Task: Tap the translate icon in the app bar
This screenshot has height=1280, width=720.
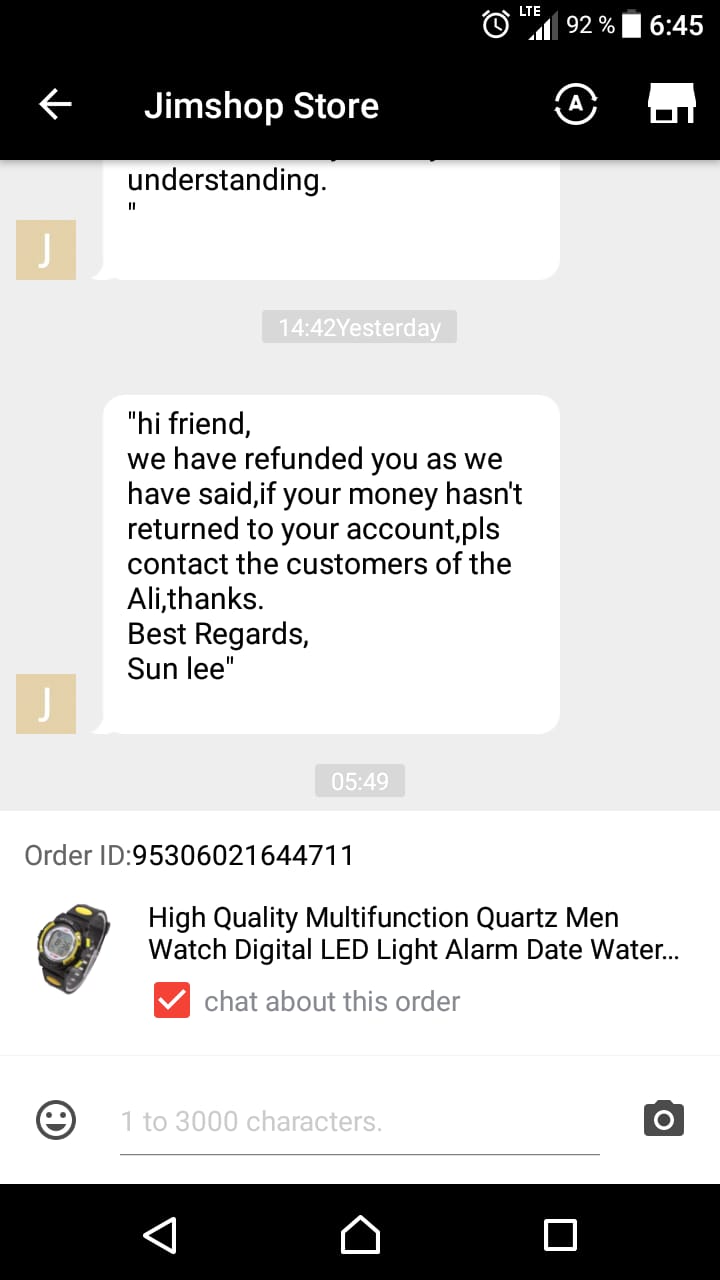Action: point(575,104)
